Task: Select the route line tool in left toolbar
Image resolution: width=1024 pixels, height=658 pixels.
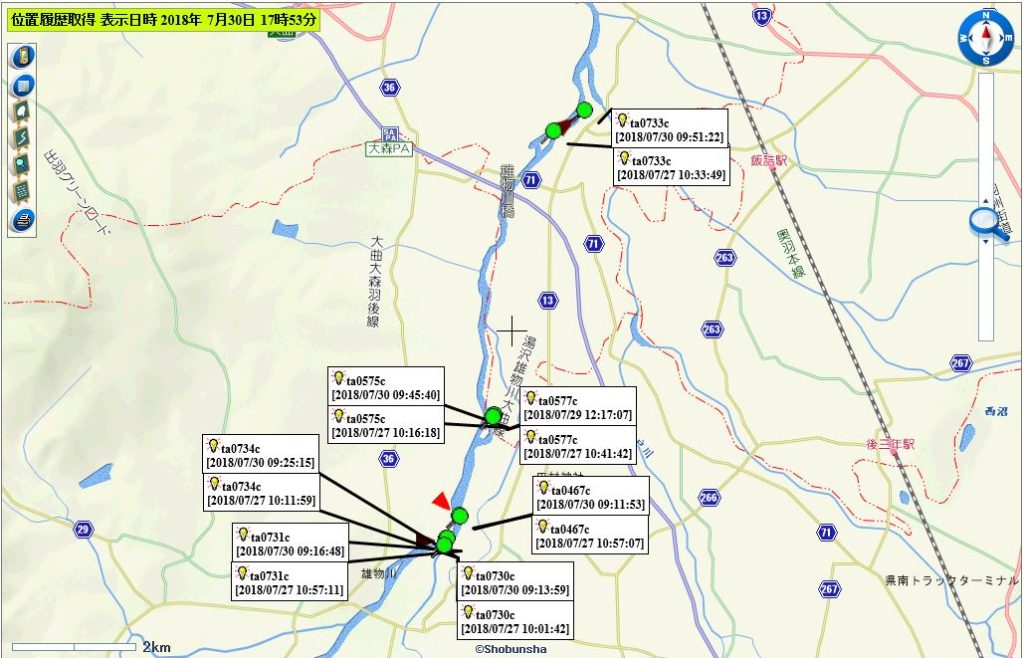Action: click(22, 138)
